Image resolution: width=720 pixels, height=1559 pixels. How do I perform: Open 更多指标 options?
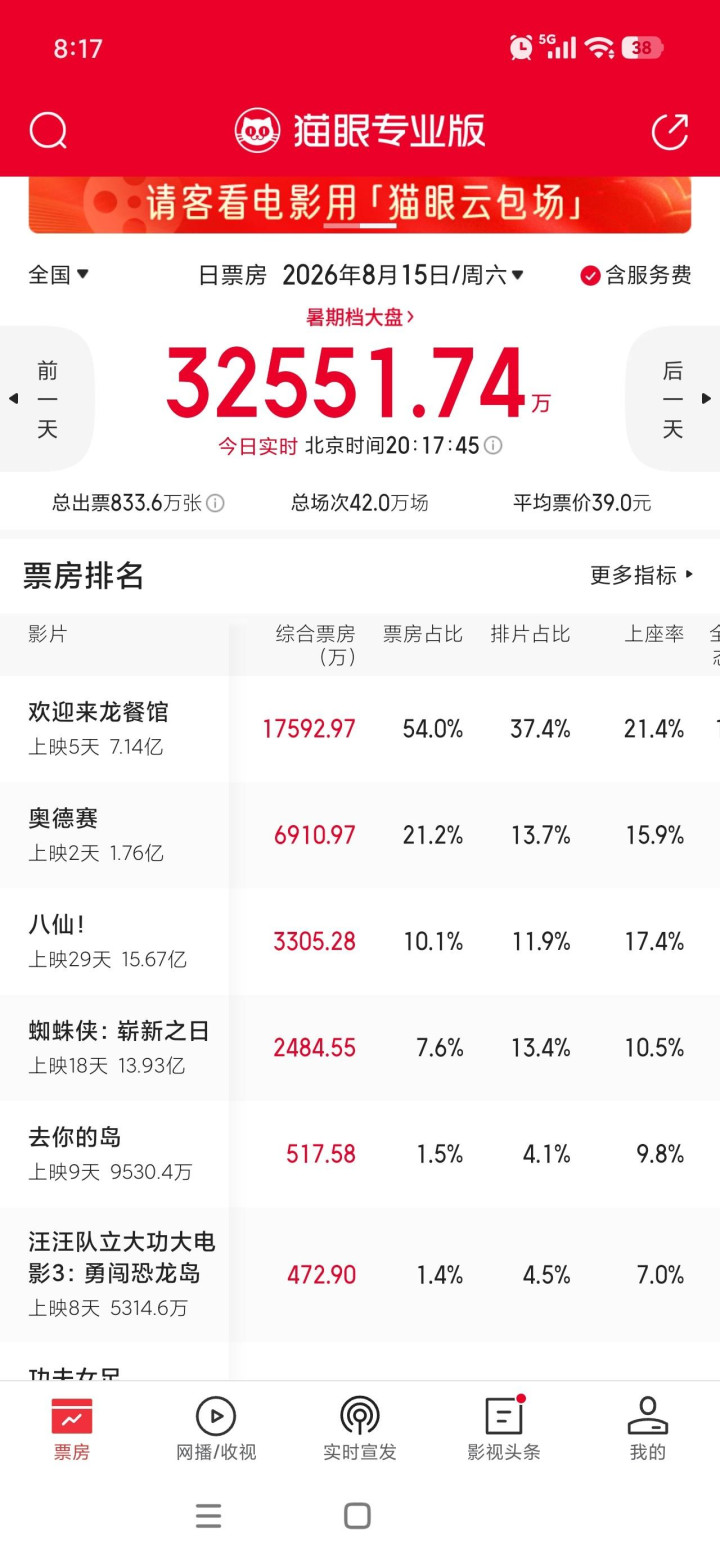642,575
